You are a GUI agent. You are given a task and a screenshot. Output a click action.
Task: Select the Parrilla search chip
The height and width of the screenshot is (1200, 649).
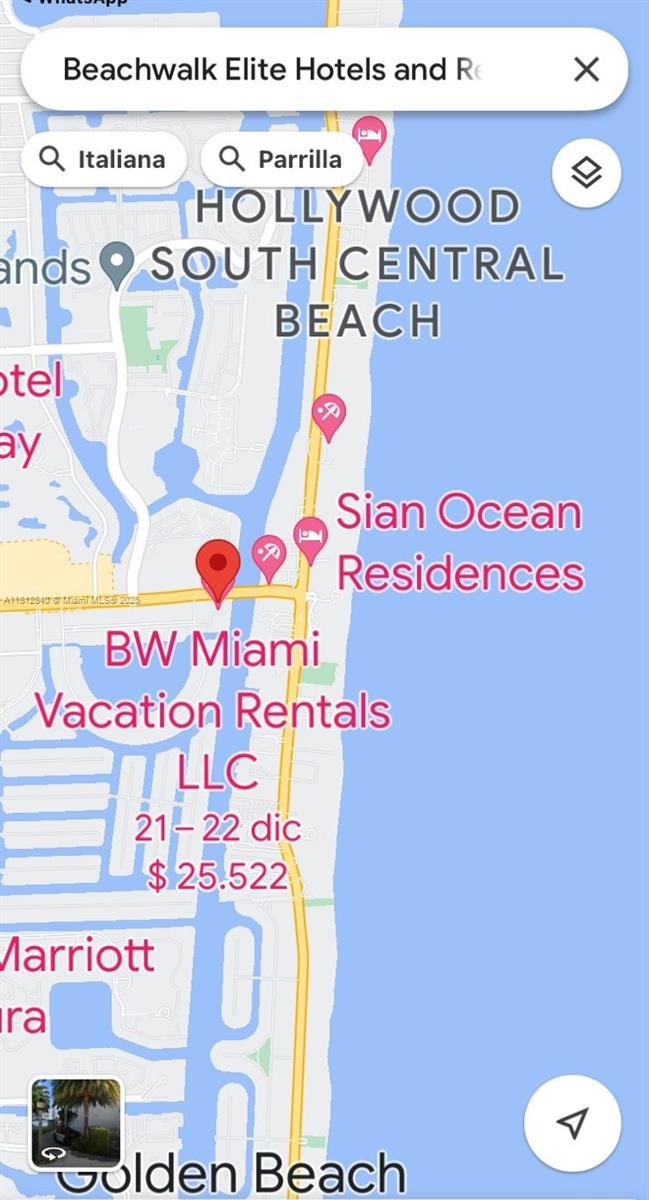click(281, 159)
